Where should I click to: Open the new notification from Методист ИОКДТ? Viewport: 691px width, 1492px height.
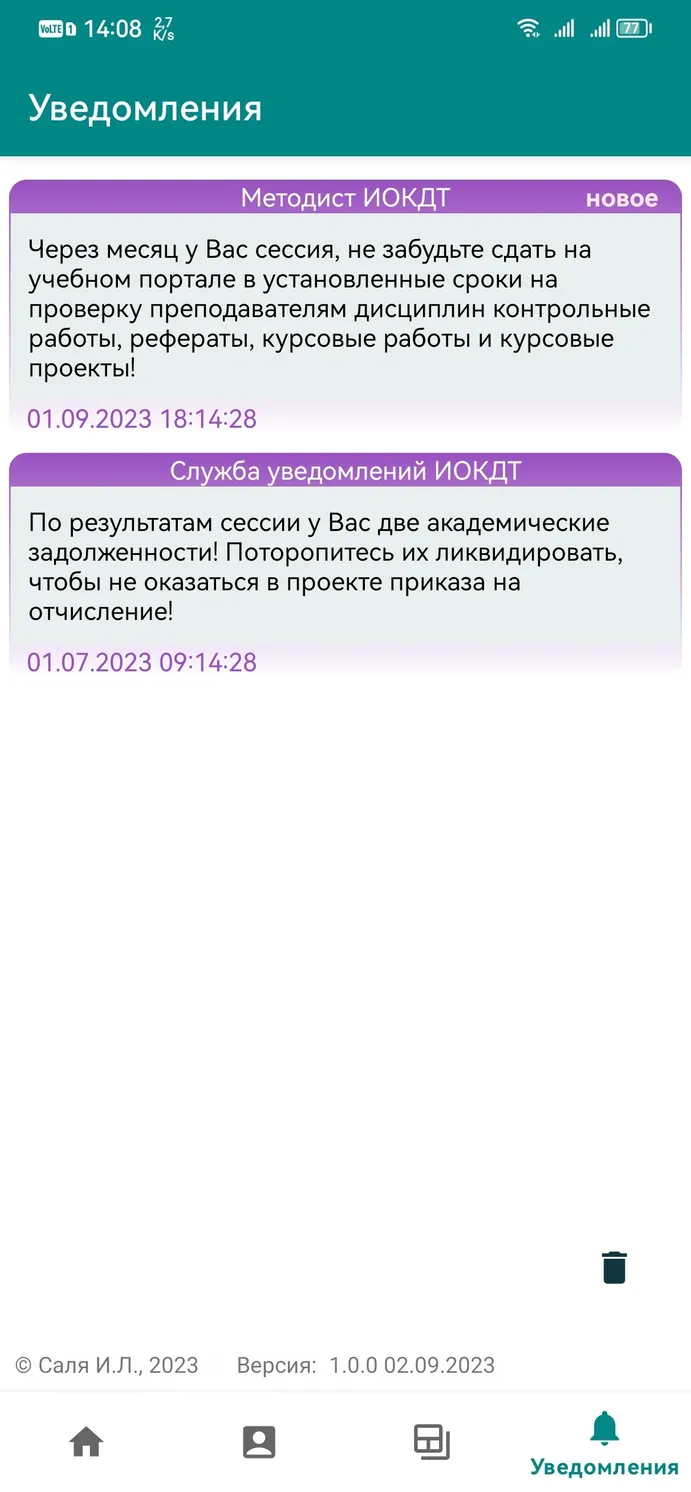pyautogui.click(x=345, y=307)
